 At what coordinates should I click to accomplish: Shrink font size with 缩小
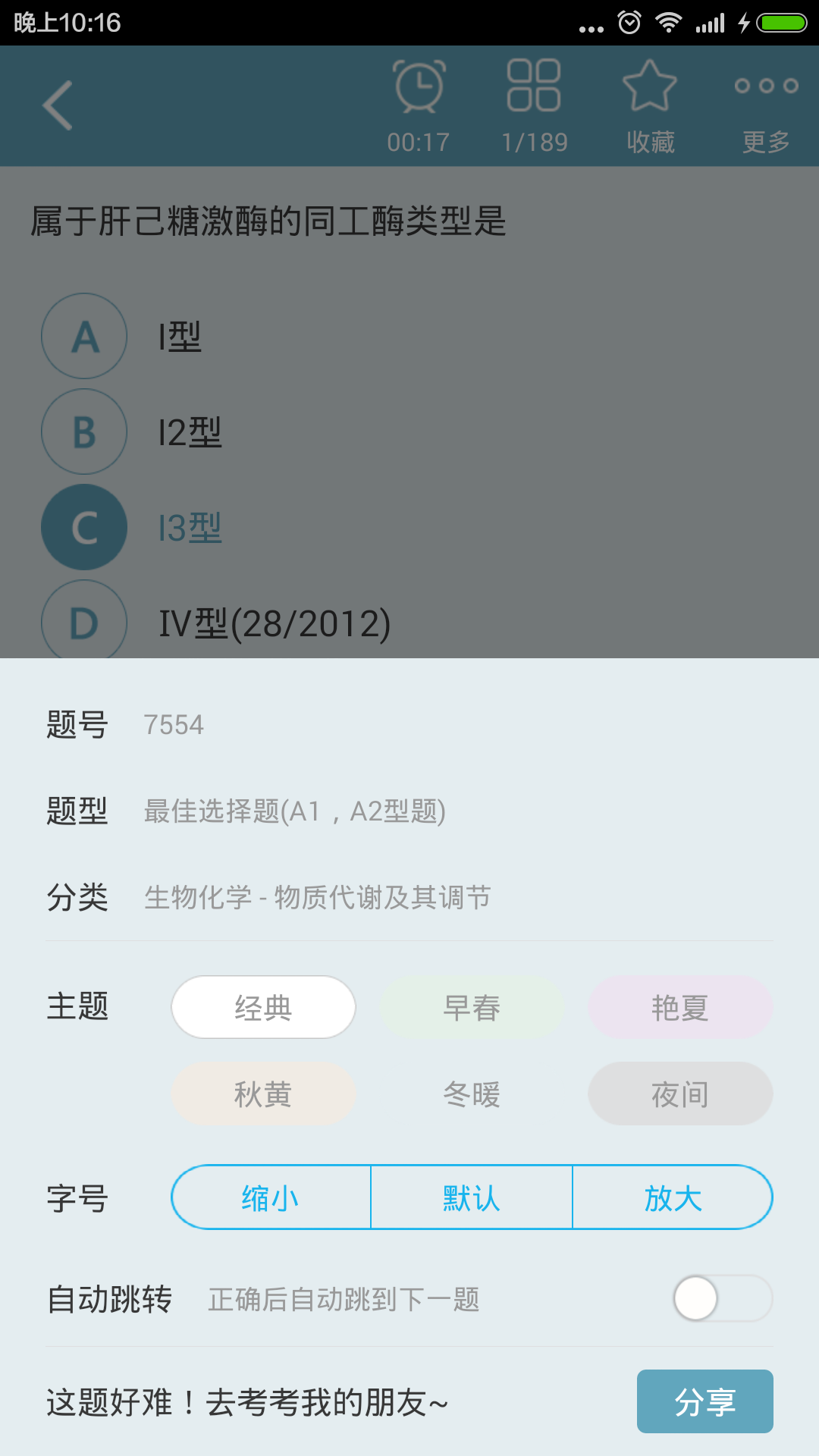(x=271, y=1197)
